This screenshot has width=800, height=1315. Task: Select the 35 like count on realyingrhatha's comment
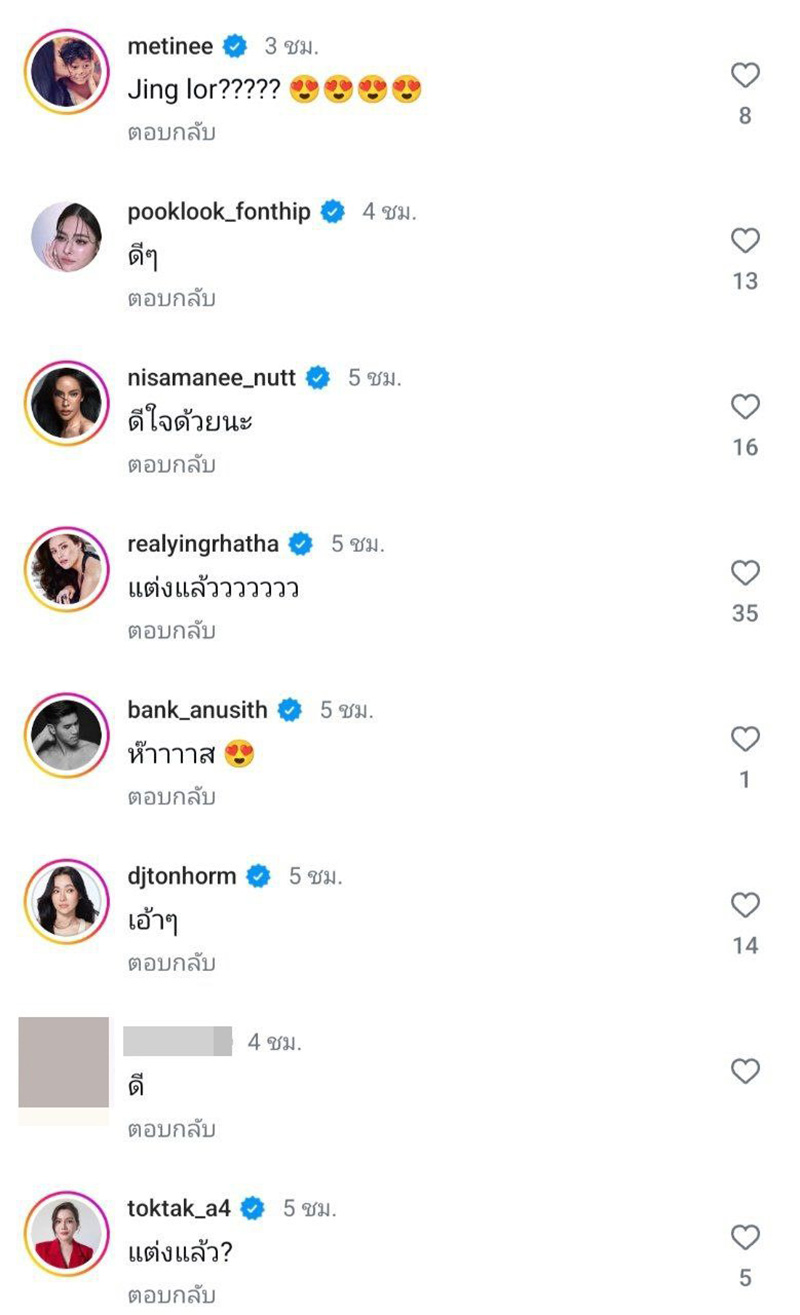pos(745,613)
